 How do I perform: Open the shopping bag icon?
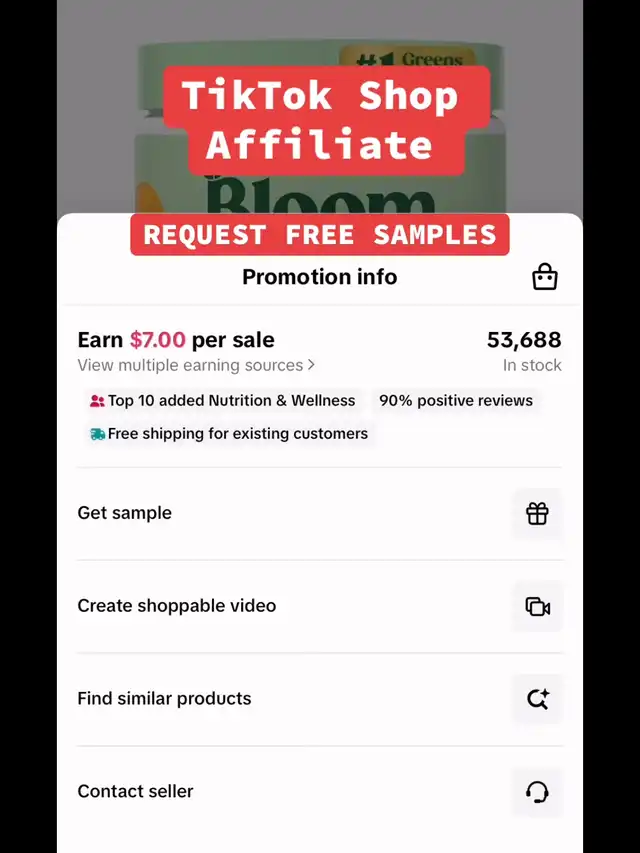(544, 277)
